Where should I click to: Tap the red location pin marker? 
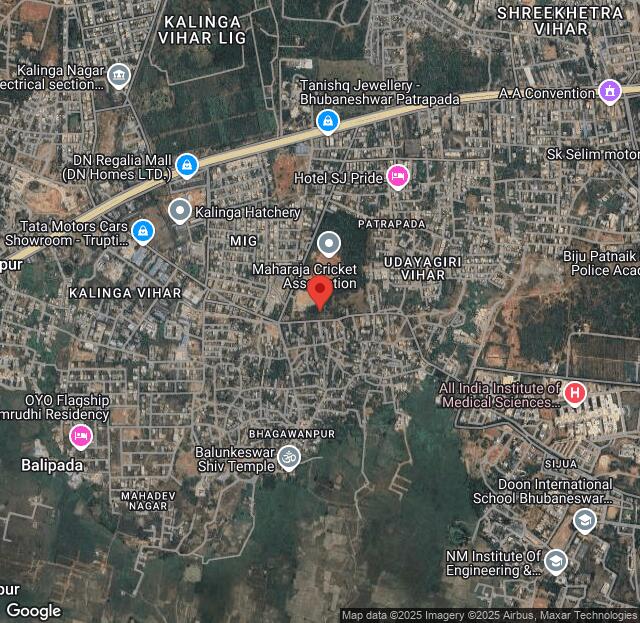319,292
